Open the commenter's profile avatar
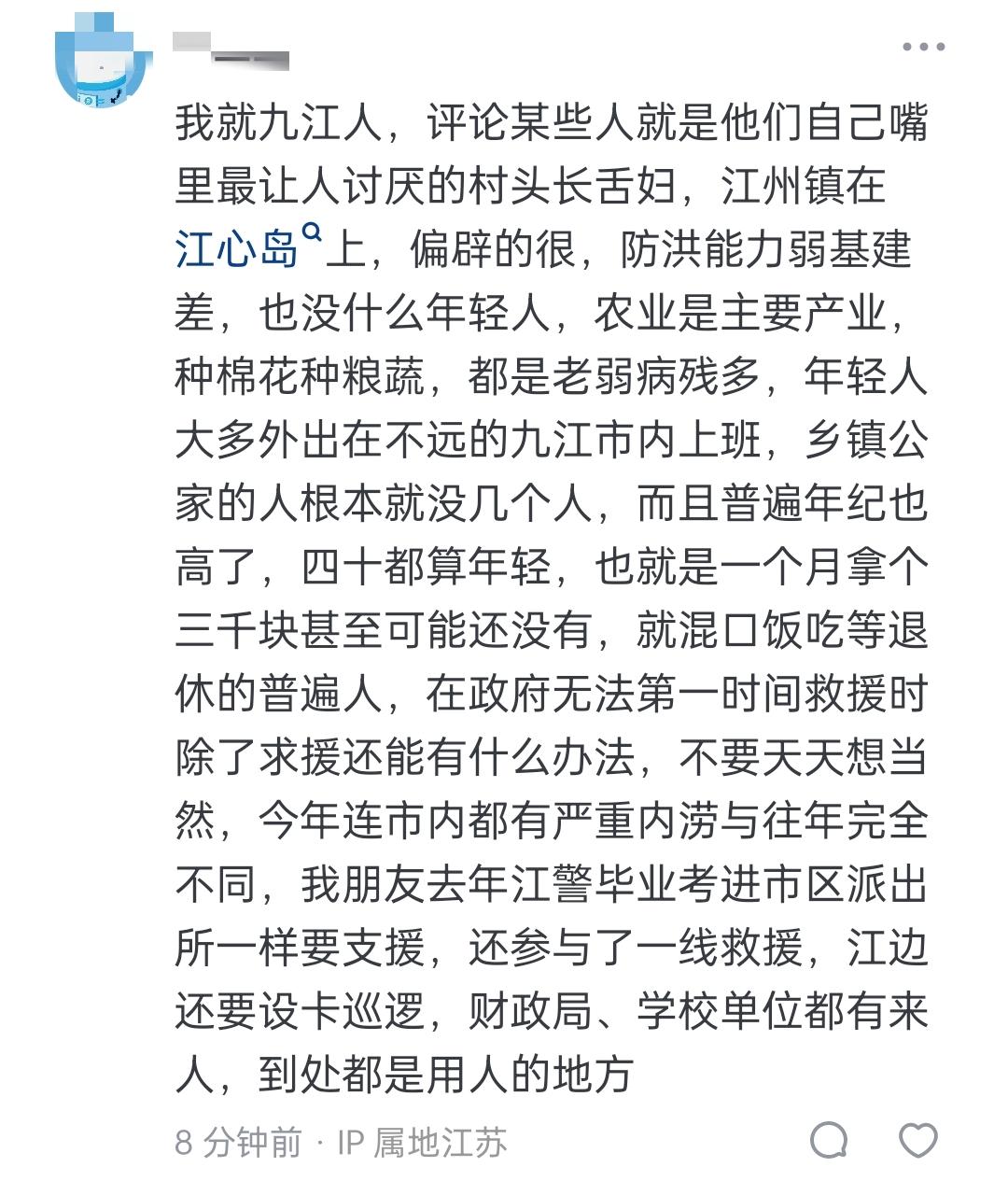 point(104,63)
